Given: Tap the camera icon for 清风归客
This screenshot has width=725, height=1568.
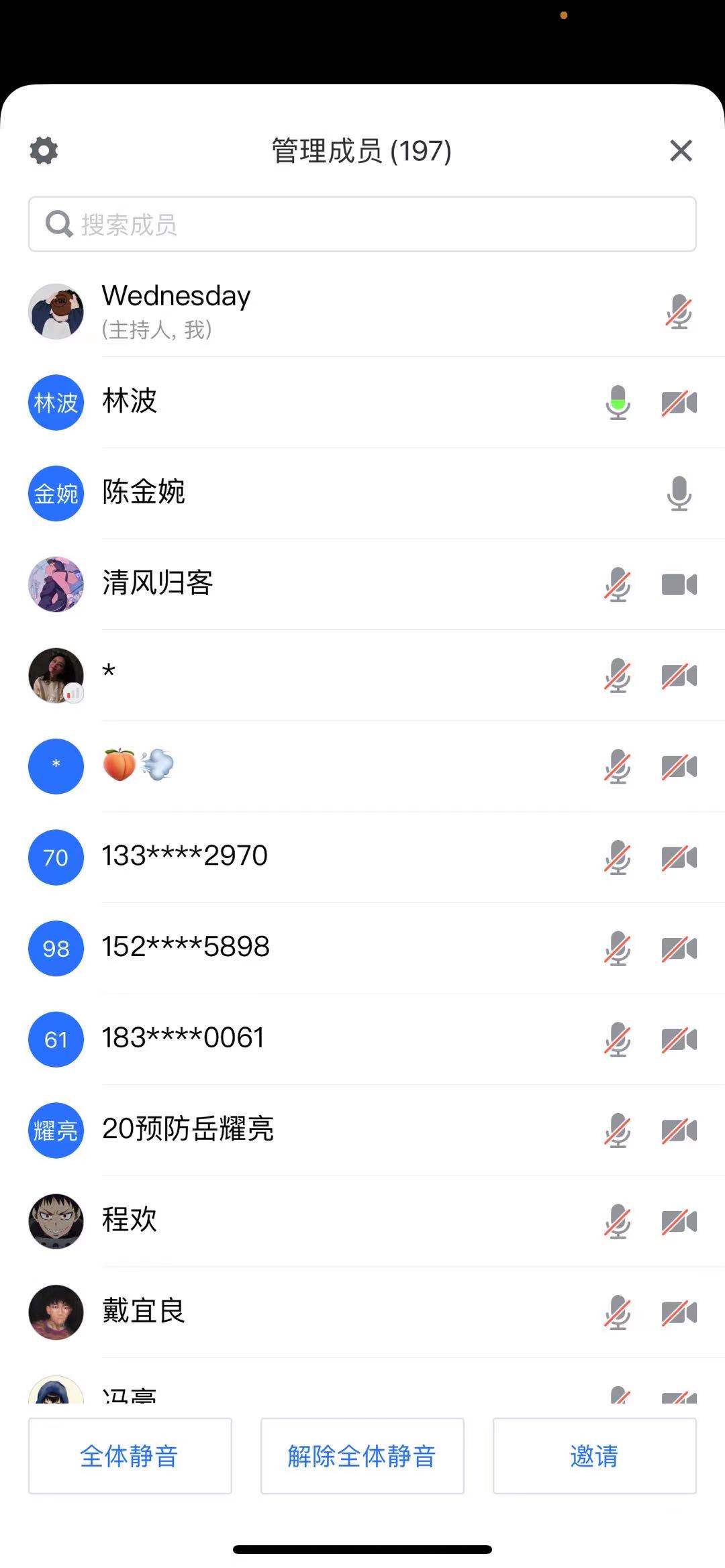Looking at the screenshot, I should [679, 584].
